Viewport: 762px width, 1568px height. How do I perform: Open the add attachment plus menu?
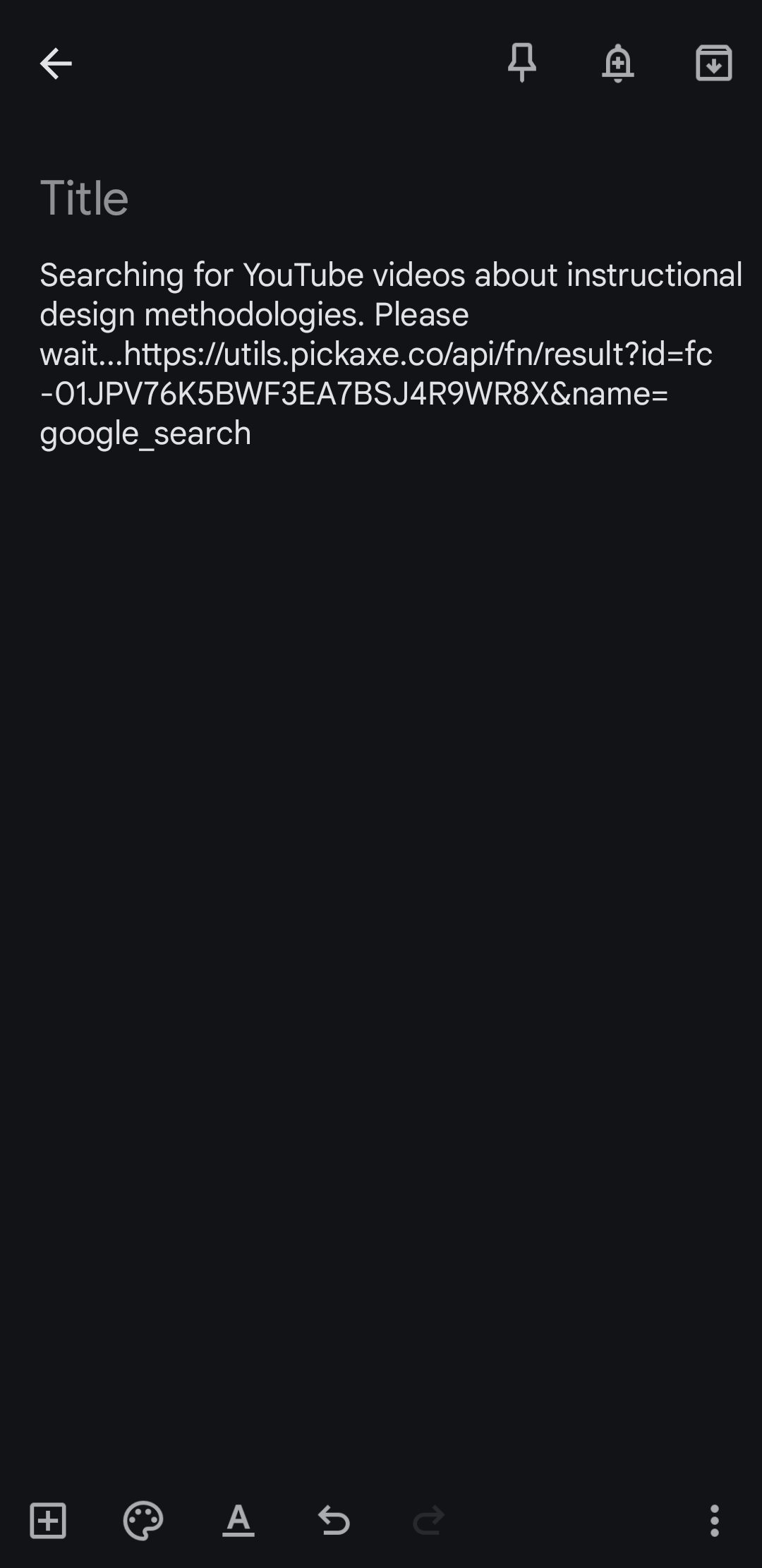point(48,1520)
